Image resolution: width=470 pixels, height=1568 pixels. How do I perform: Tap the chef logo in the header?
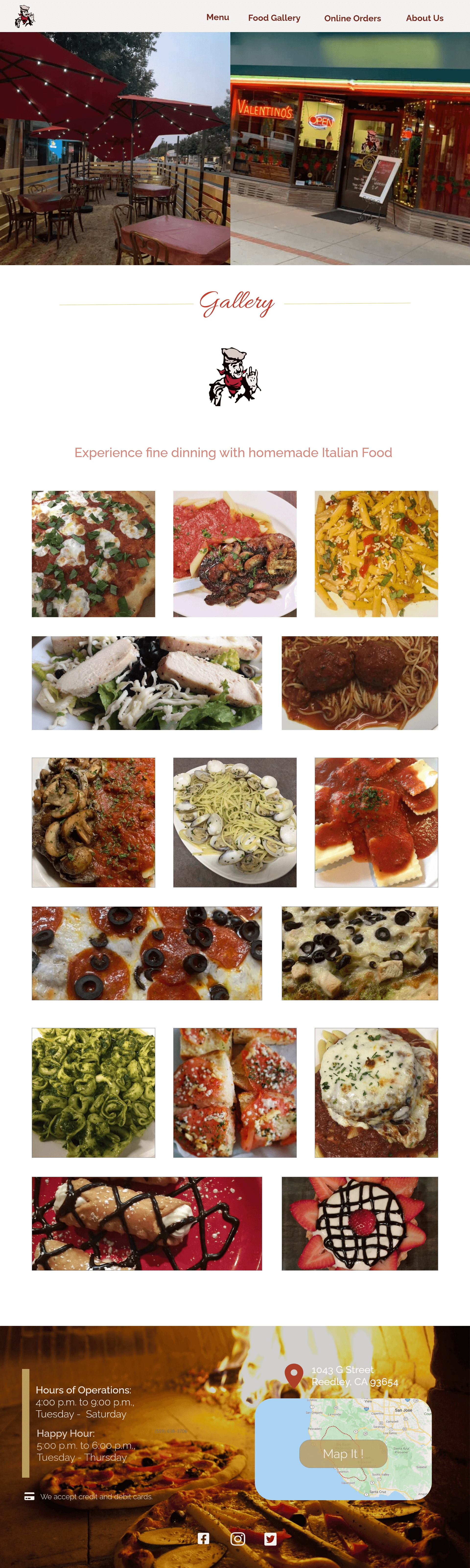pos(25,16)
